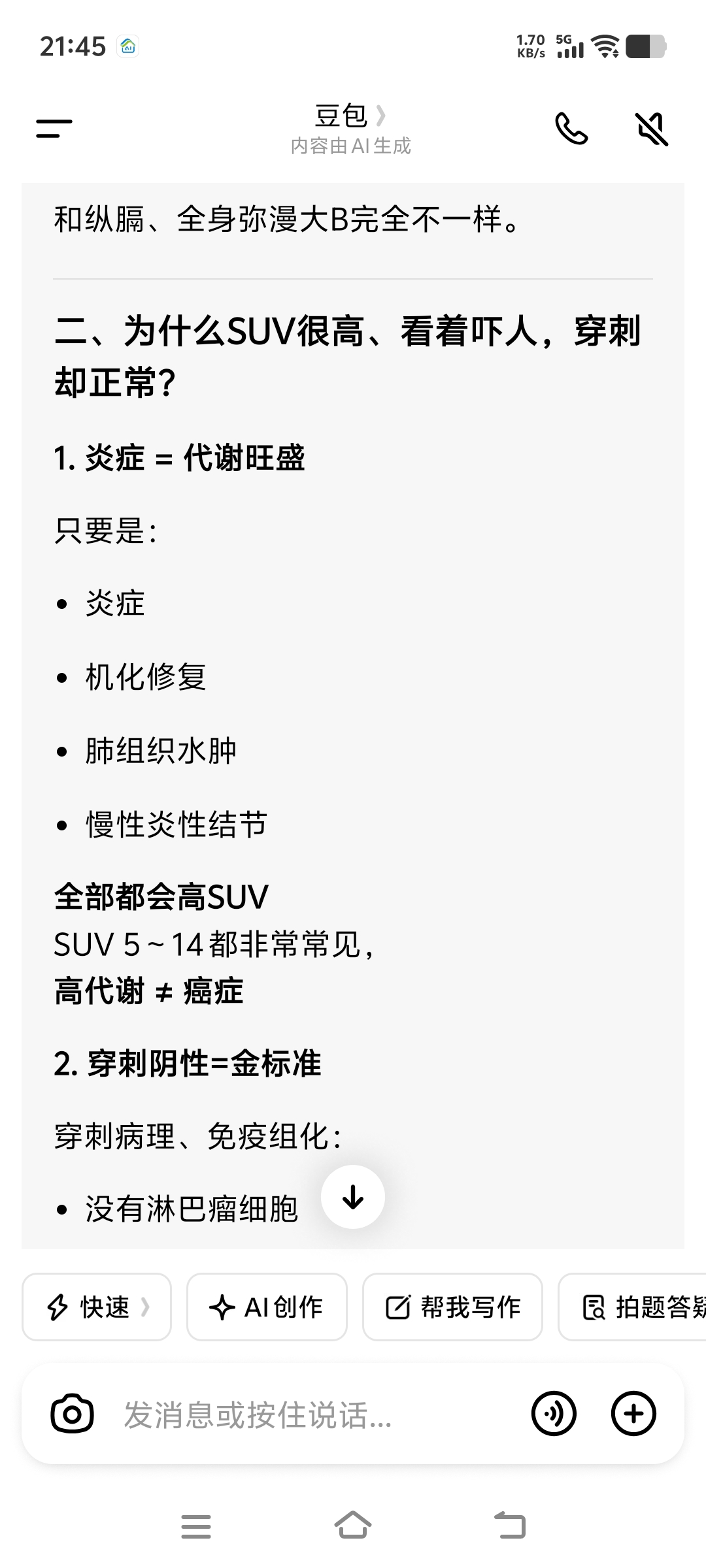
Task: Open the 豆包 profile header
Action: pyautogui.click(x=350, y=117)
